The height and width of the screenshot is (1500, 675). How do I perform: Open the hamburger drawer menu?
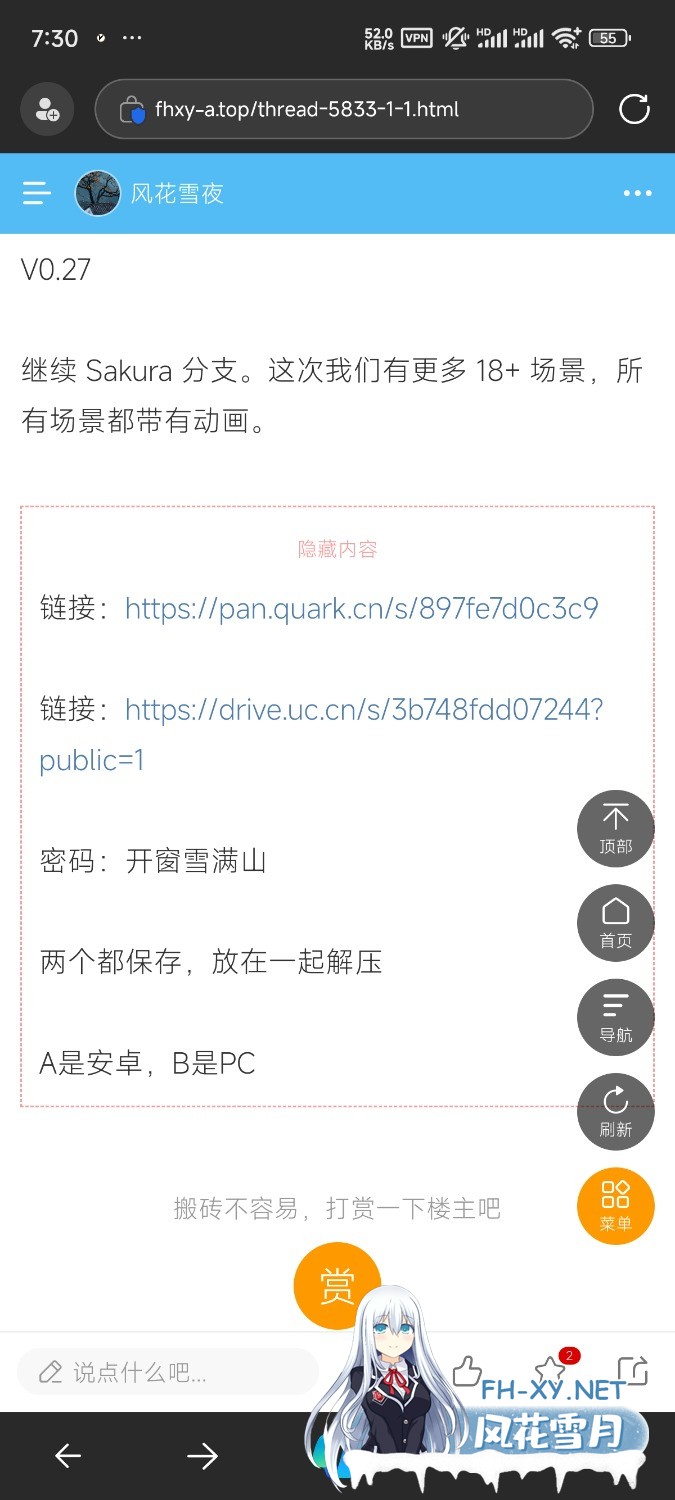[37, 193]
